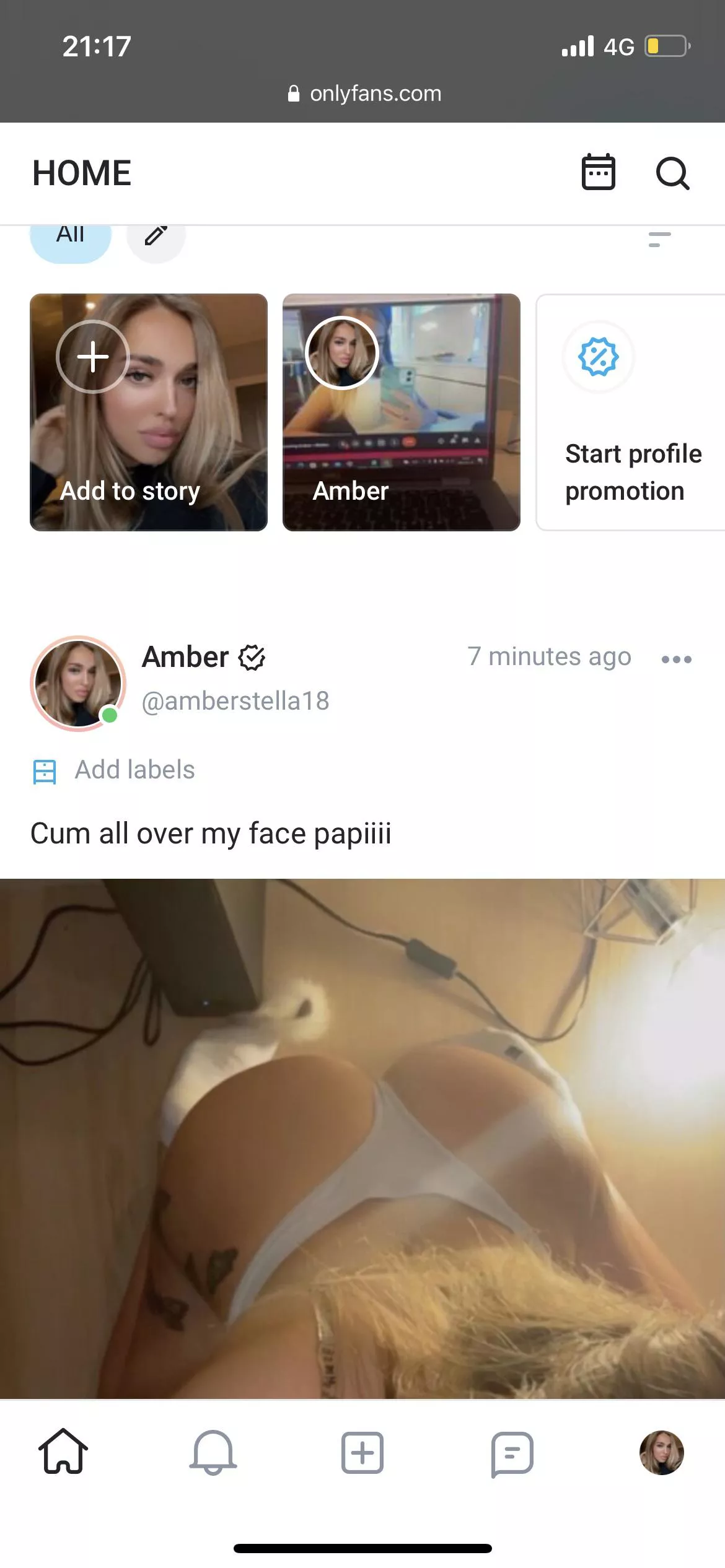This screenshot has height=1568, width=725.
Task: Open @amberstella18 profile link
Action: click(x=235, y=701)
